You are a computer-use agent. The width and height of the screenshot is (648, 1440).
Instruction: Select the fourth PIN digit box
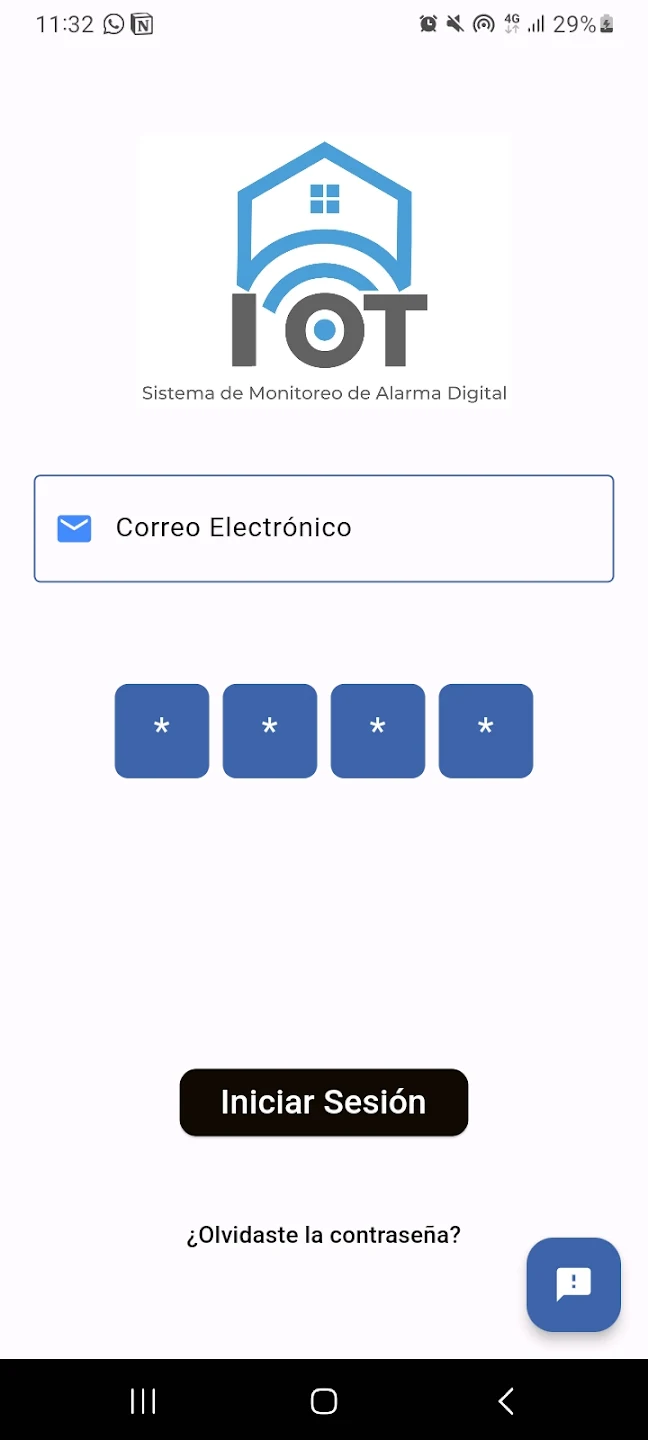point(486,730)
